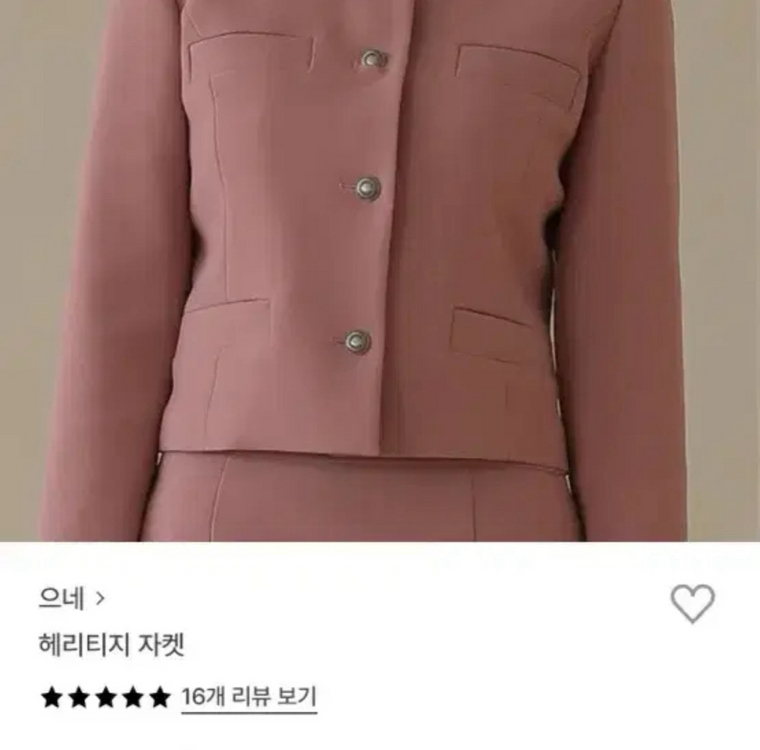Open the pink jacket product image
This screenshot has height=750, width=760.
click(x=380, y=270)
